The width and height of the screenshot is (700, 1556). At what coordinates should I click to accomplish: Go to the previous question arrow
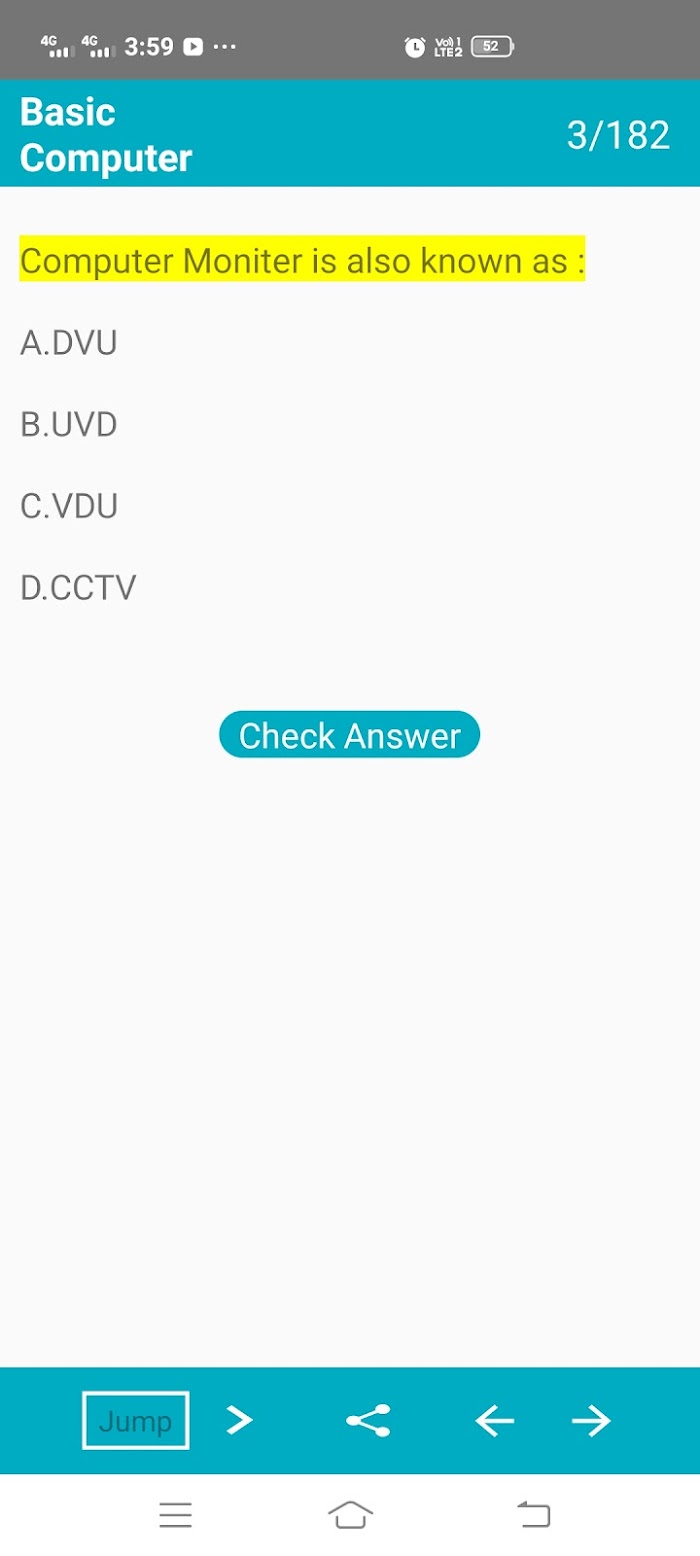point(494,1421)
